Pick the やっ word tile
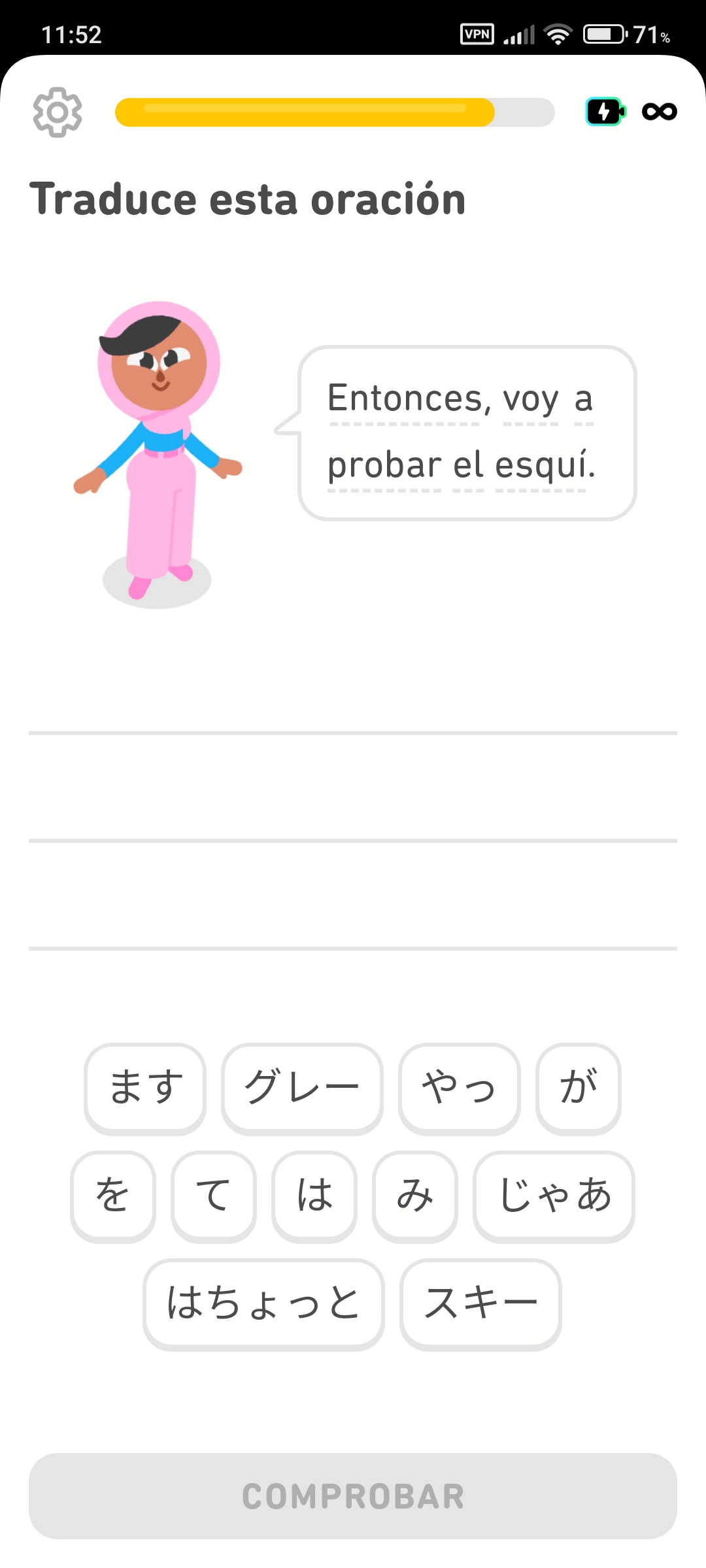This screenshot has width=706, height=1568. (459, 1088)
